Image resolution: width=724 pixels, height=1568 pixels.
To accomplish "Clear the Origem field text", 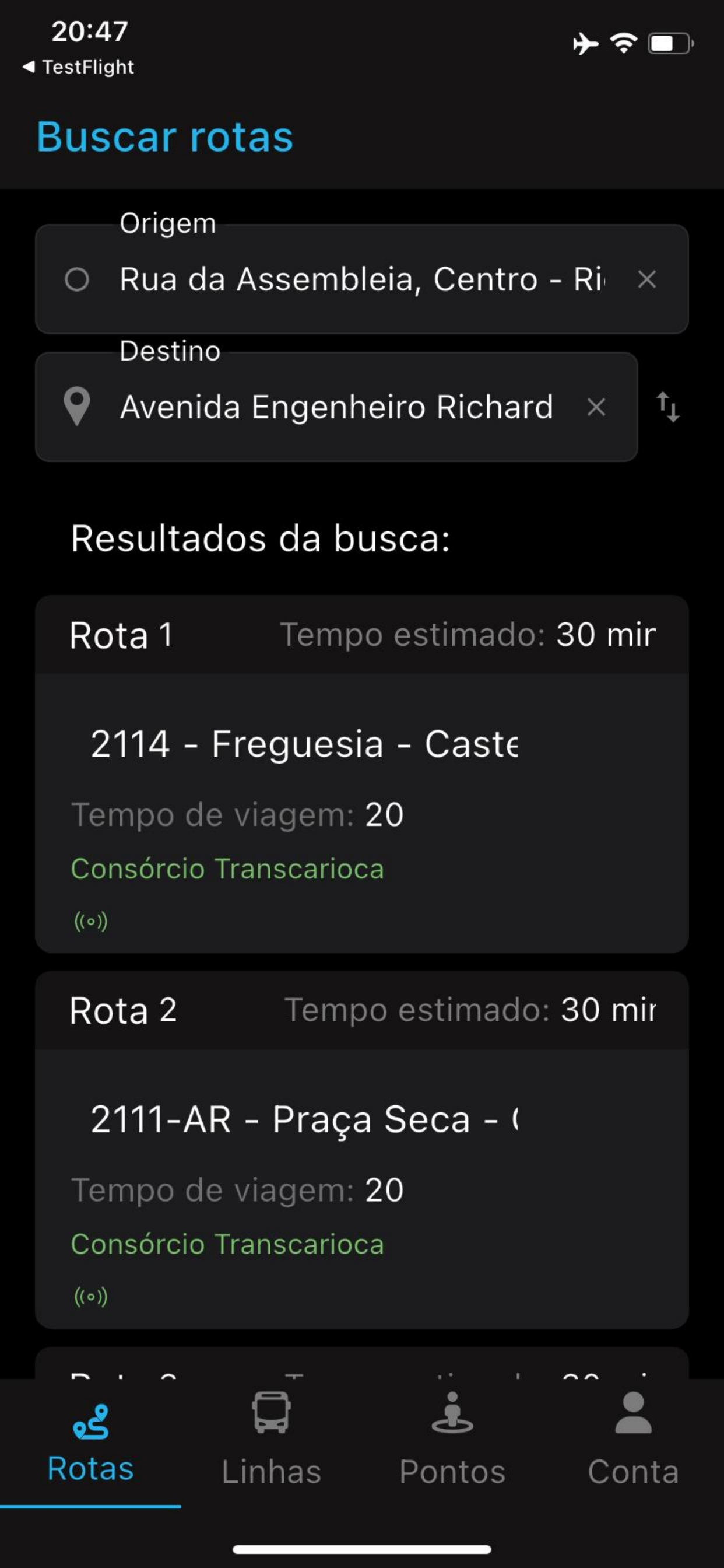I will pyautogui.click(x=646, y=279).
